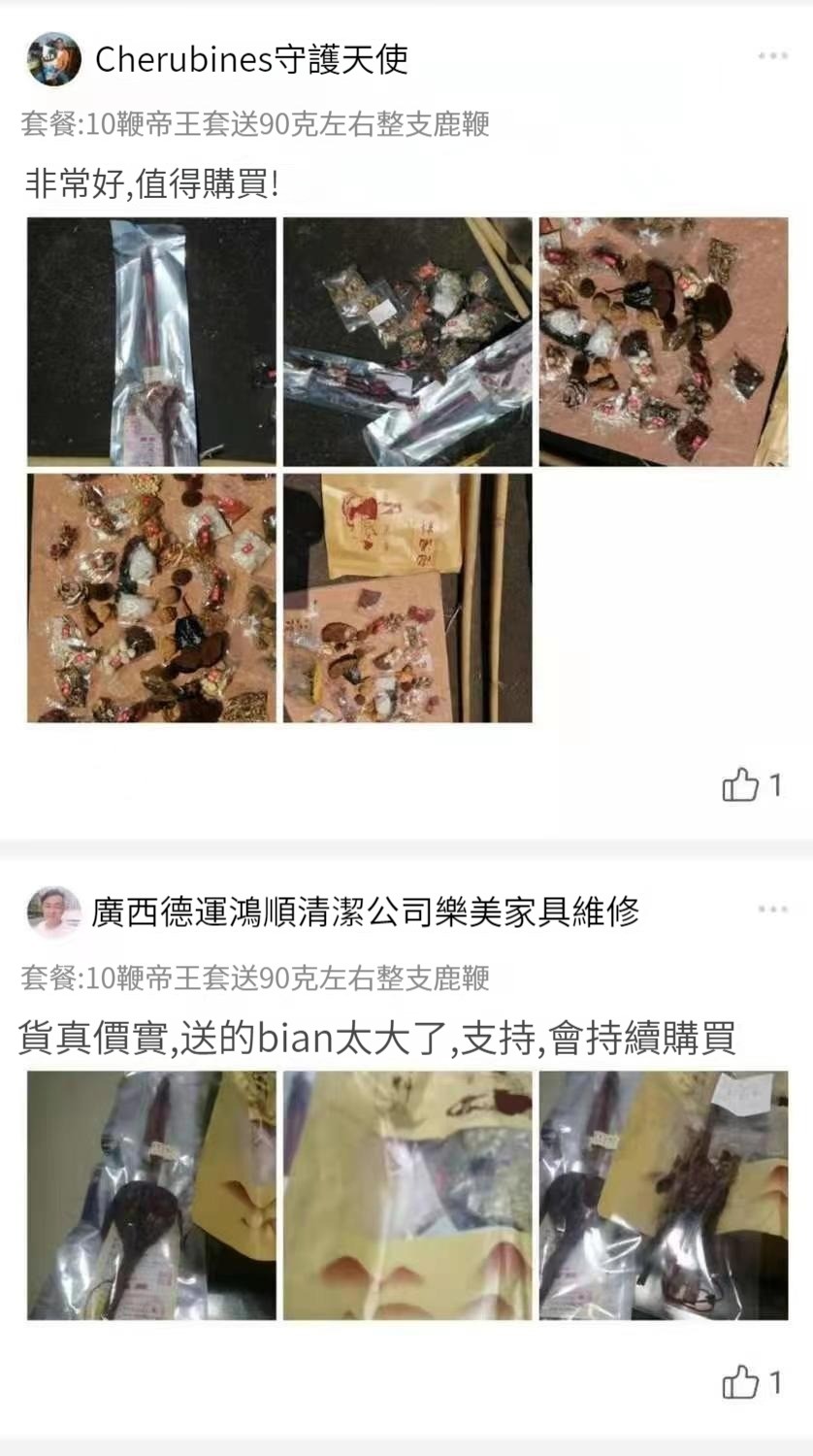View second photo in 廣西德運鴻順's review
This screenshot has height=1456, width=813.
(407, 1195)
